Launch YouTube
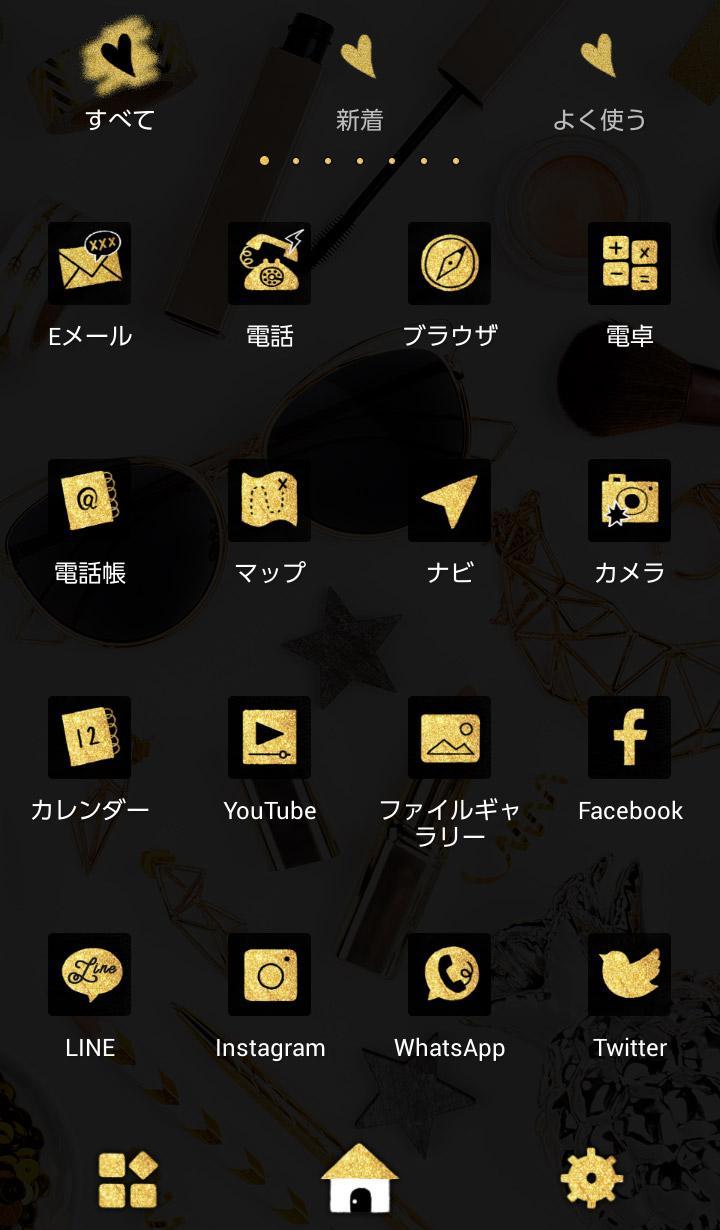720x1230 pixels. [x=270, y=738]
